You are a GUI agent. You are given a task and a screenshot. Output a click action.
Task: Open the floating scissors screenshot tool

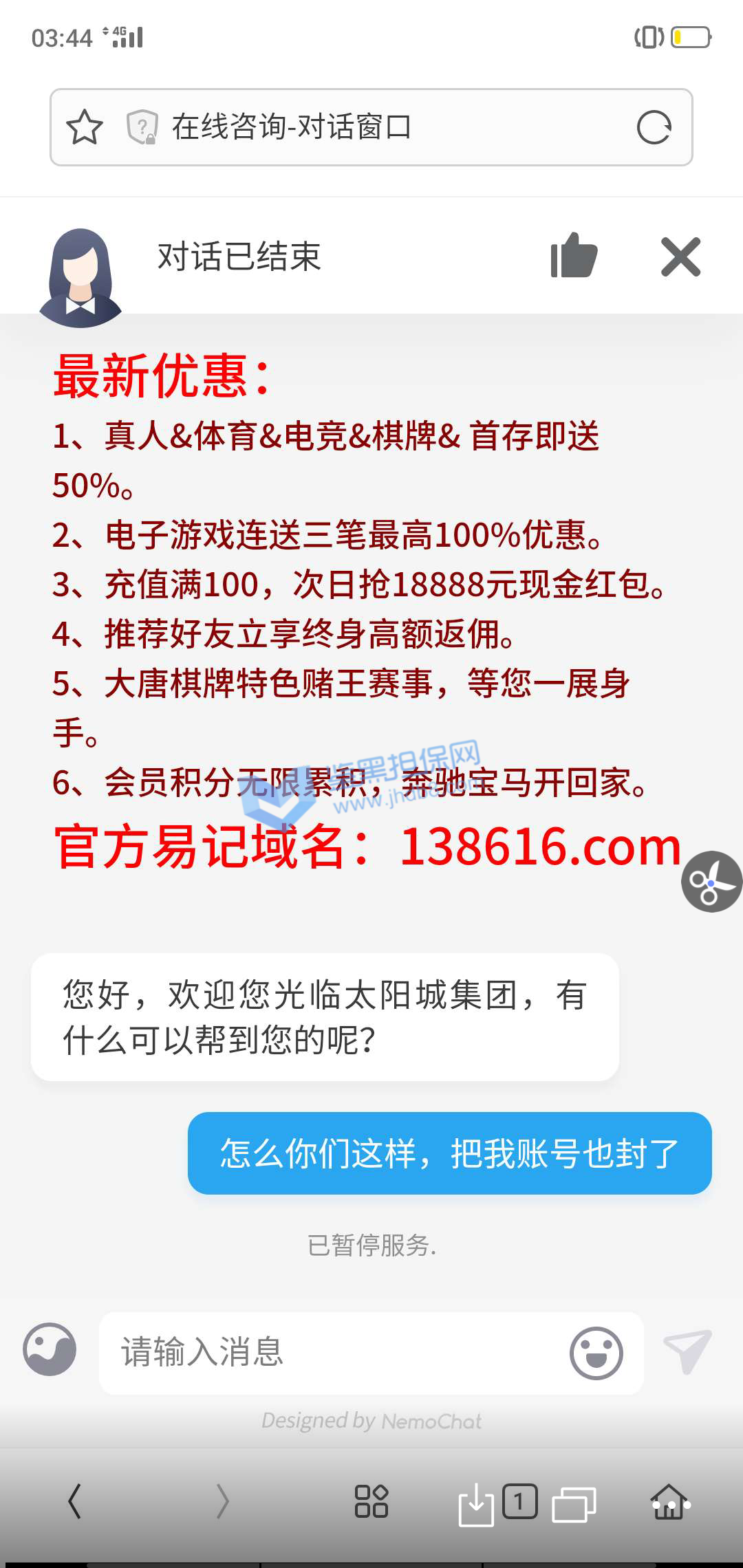(x=711, y=882)
